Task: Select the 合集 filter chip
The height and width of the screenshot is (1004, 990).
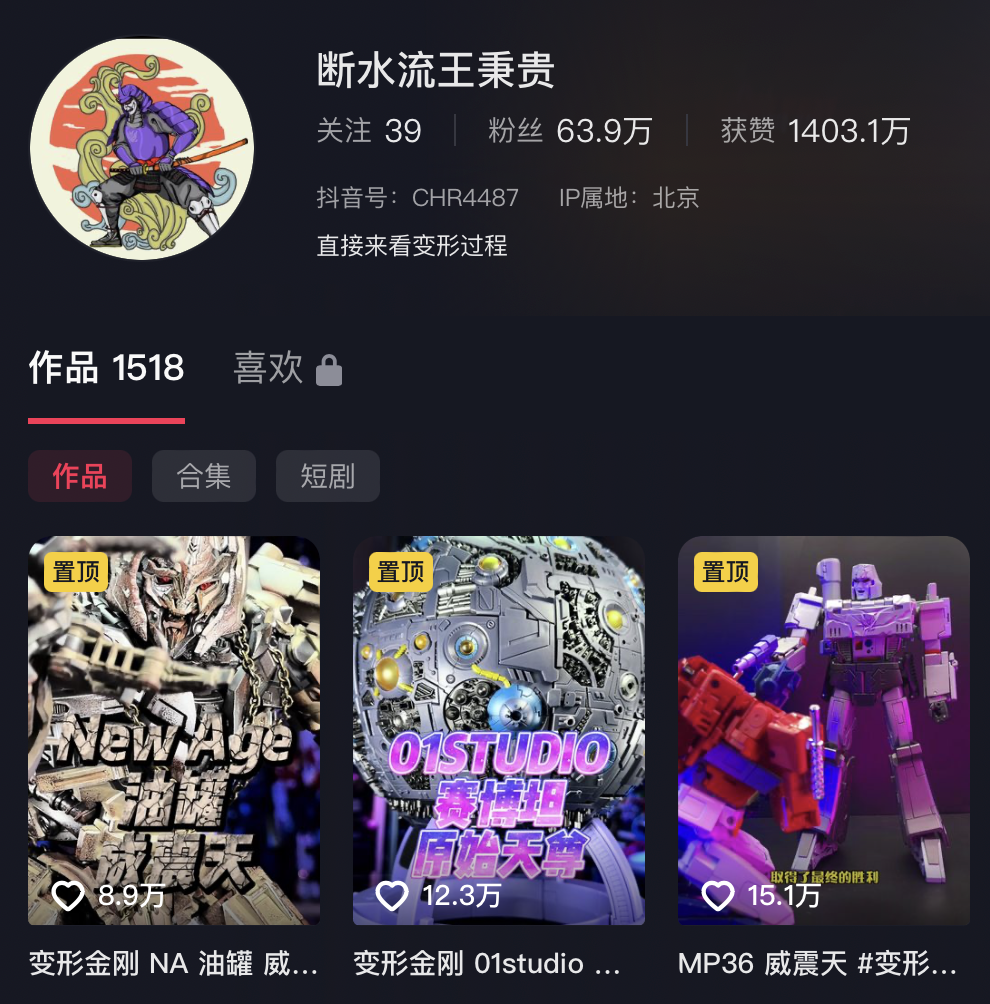Action: pos(204,476)
